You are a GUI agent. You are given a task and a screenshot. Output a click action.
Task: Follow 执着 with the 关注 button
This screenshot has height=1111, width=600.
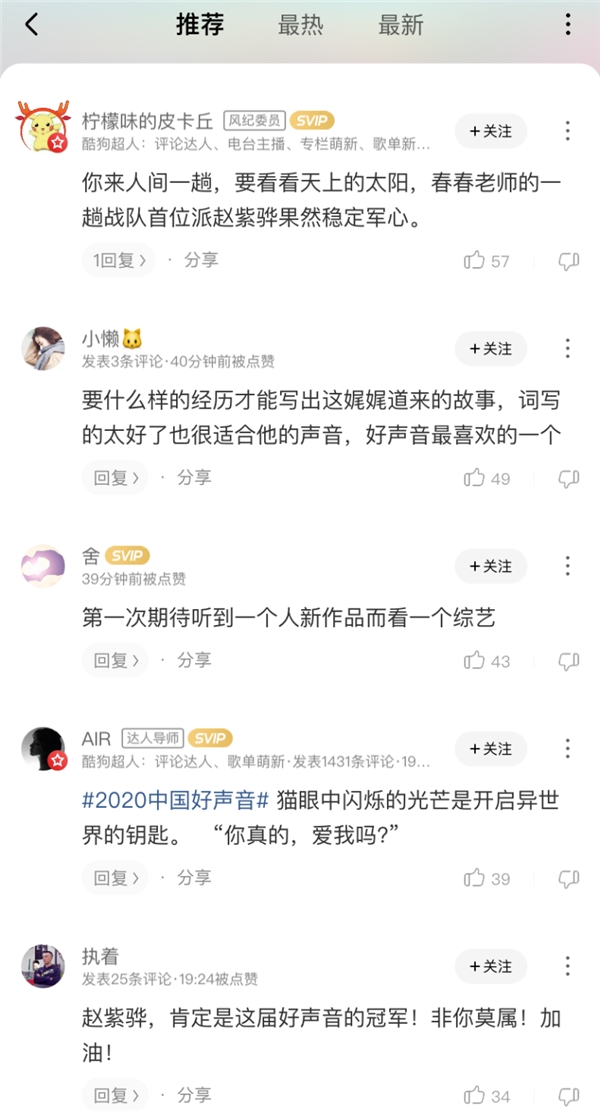[490, 966]
